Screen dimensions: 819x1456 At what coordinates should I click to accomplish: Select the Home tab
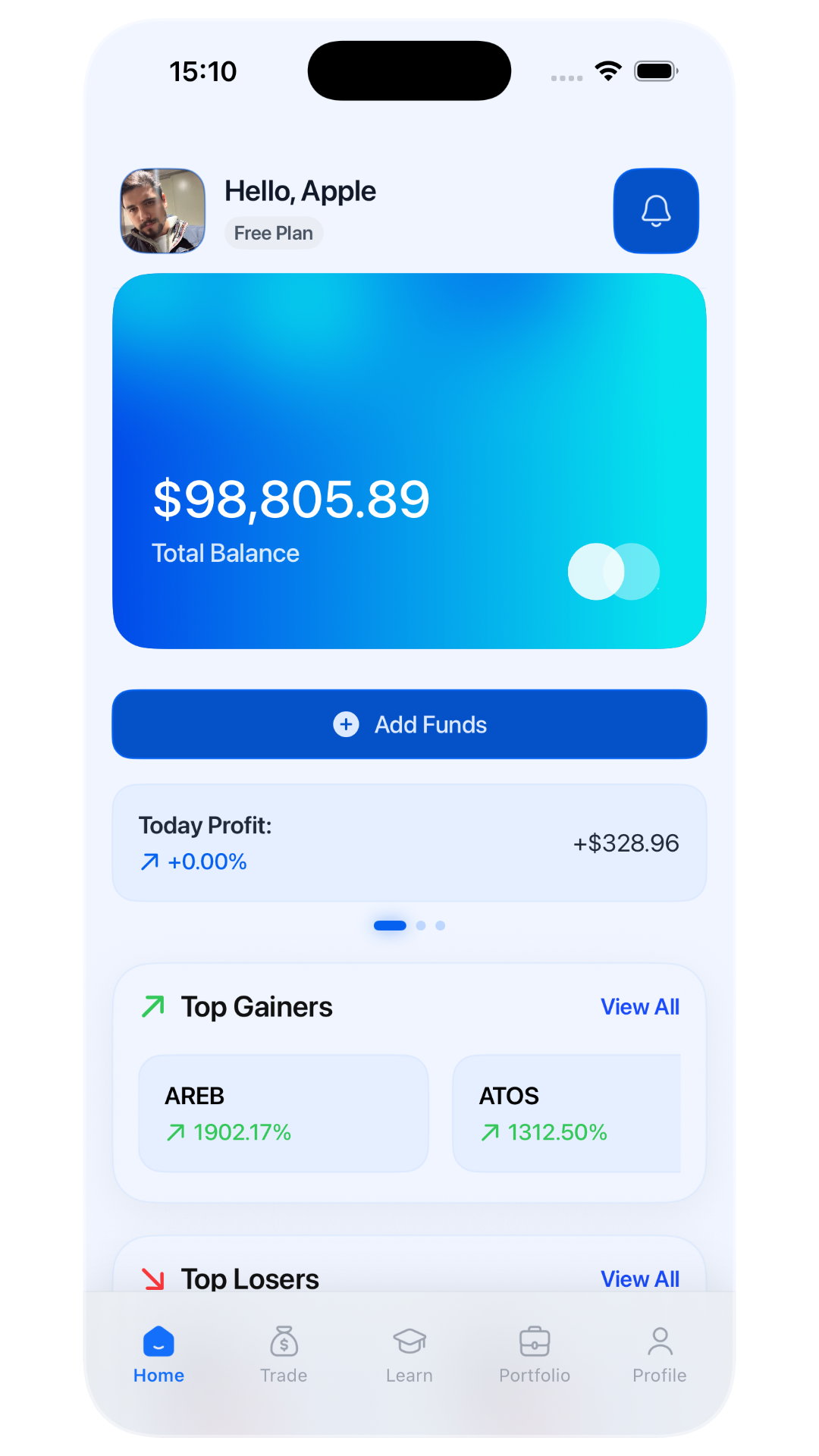click(x=158, y=1354)
